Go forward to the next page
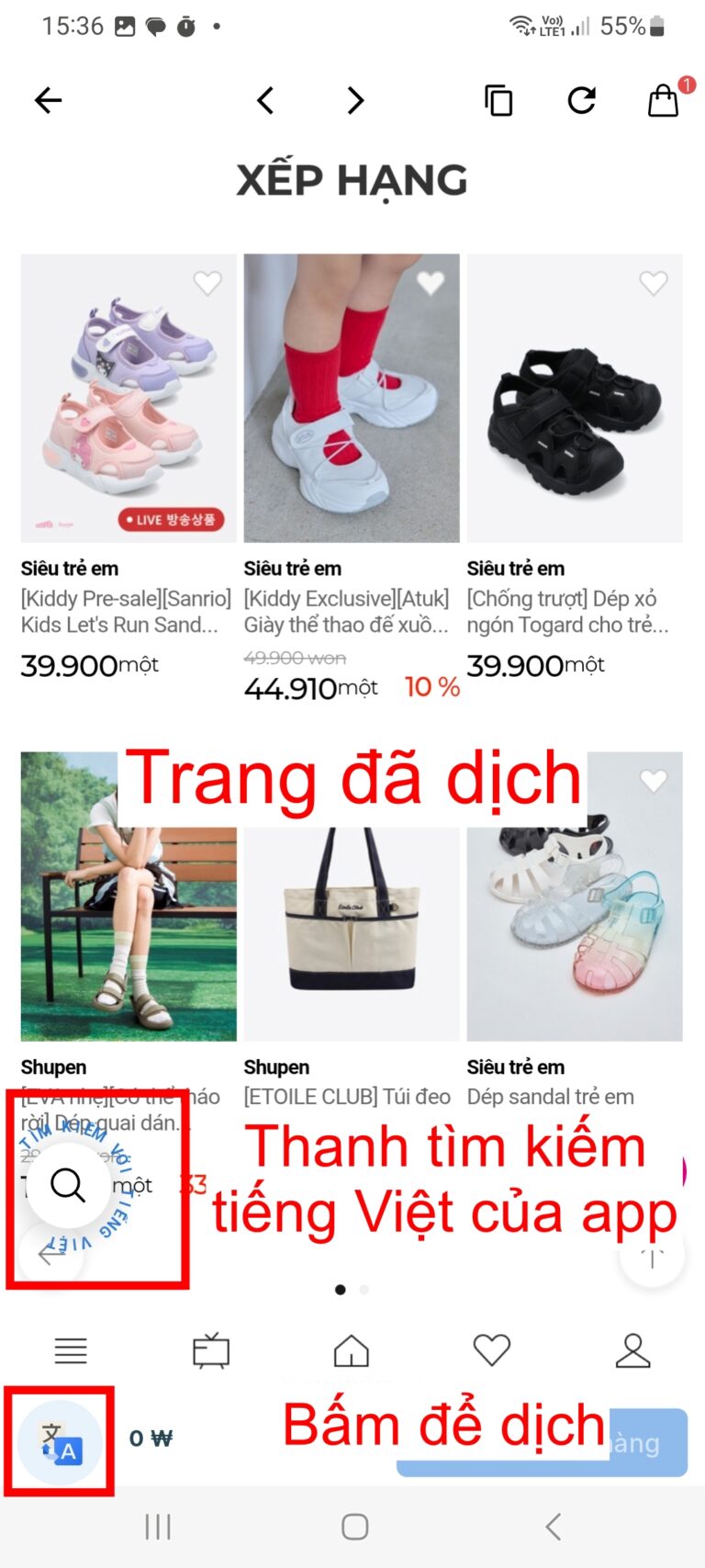The height and width of the screenshot is (1568, 705). pyautogui.click(x=355, y=100)
